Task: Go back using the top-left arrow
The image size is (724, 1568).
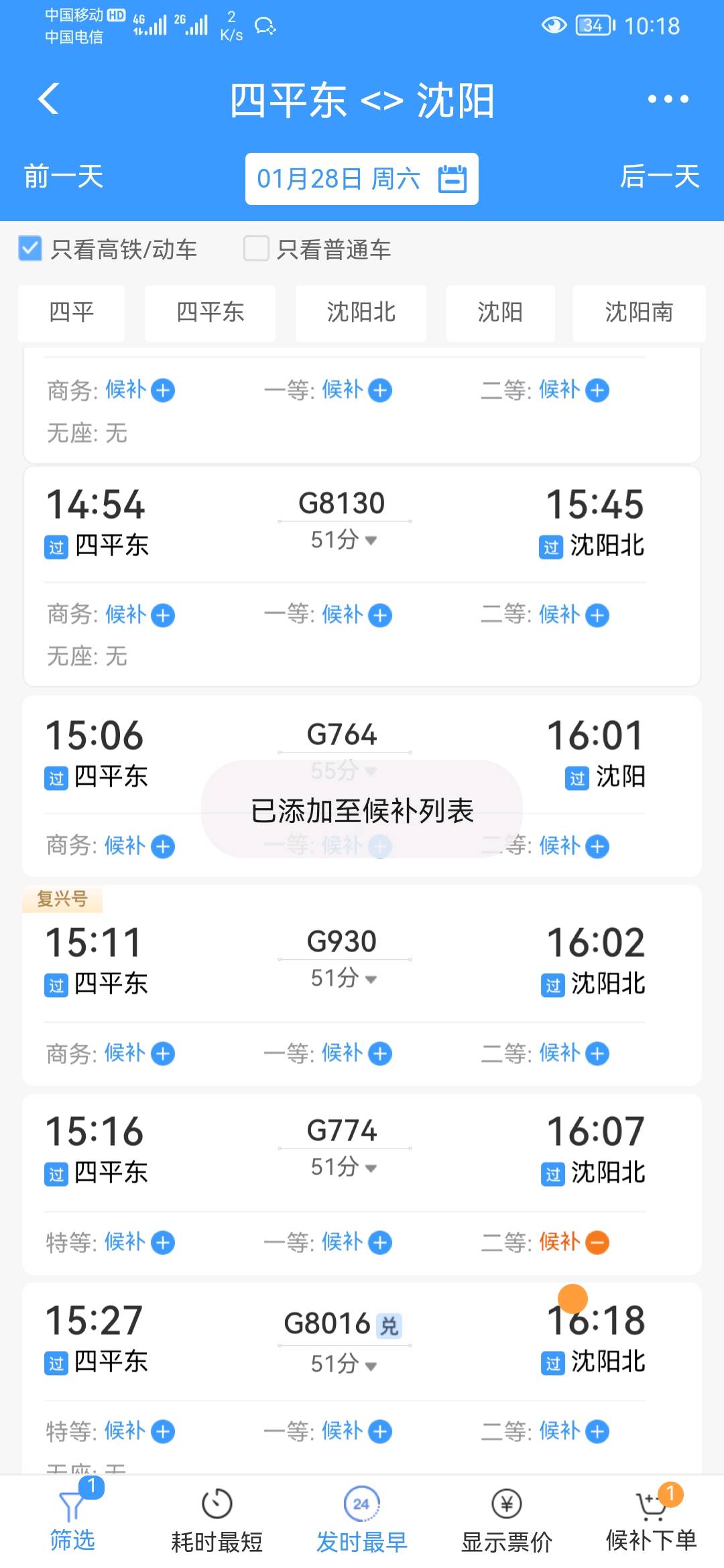Action: (49, 99)
